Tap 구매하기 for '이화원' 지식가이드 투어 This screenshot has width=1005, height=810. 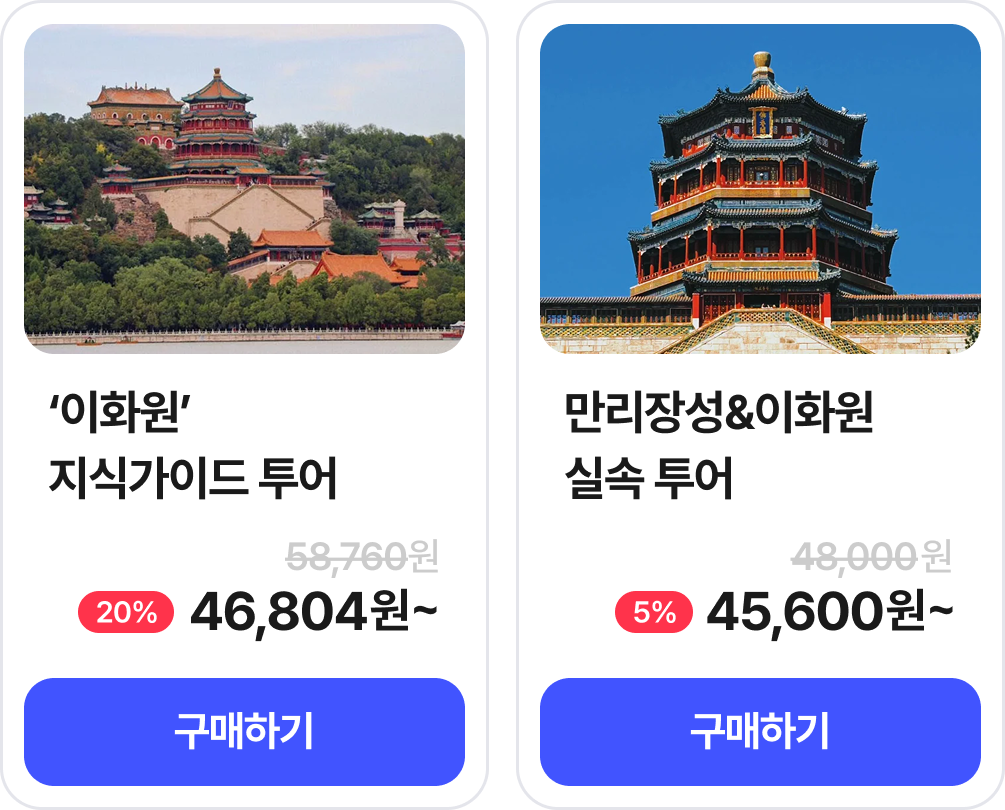click(244, 732)
